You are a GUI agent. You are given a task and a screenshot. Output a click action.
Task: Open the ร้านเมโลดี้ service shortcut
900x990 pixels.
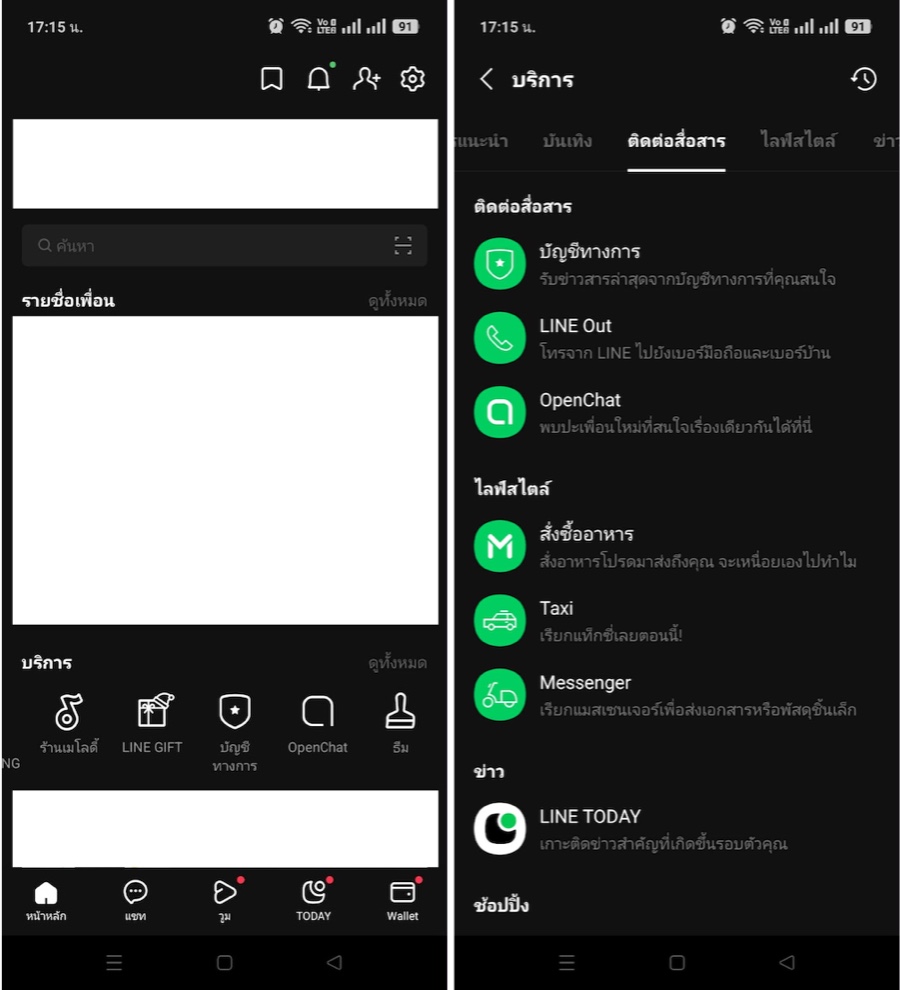(x=69, y=723)
